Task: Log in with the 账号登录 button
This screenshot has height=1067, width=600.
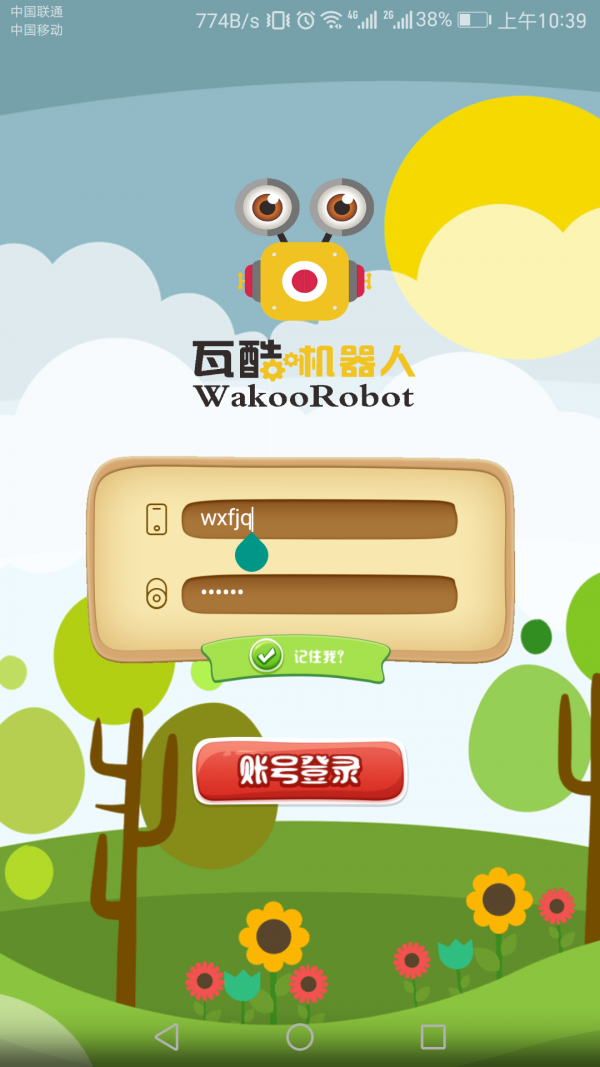Action: pyautogui.click(x=300, y=771)
